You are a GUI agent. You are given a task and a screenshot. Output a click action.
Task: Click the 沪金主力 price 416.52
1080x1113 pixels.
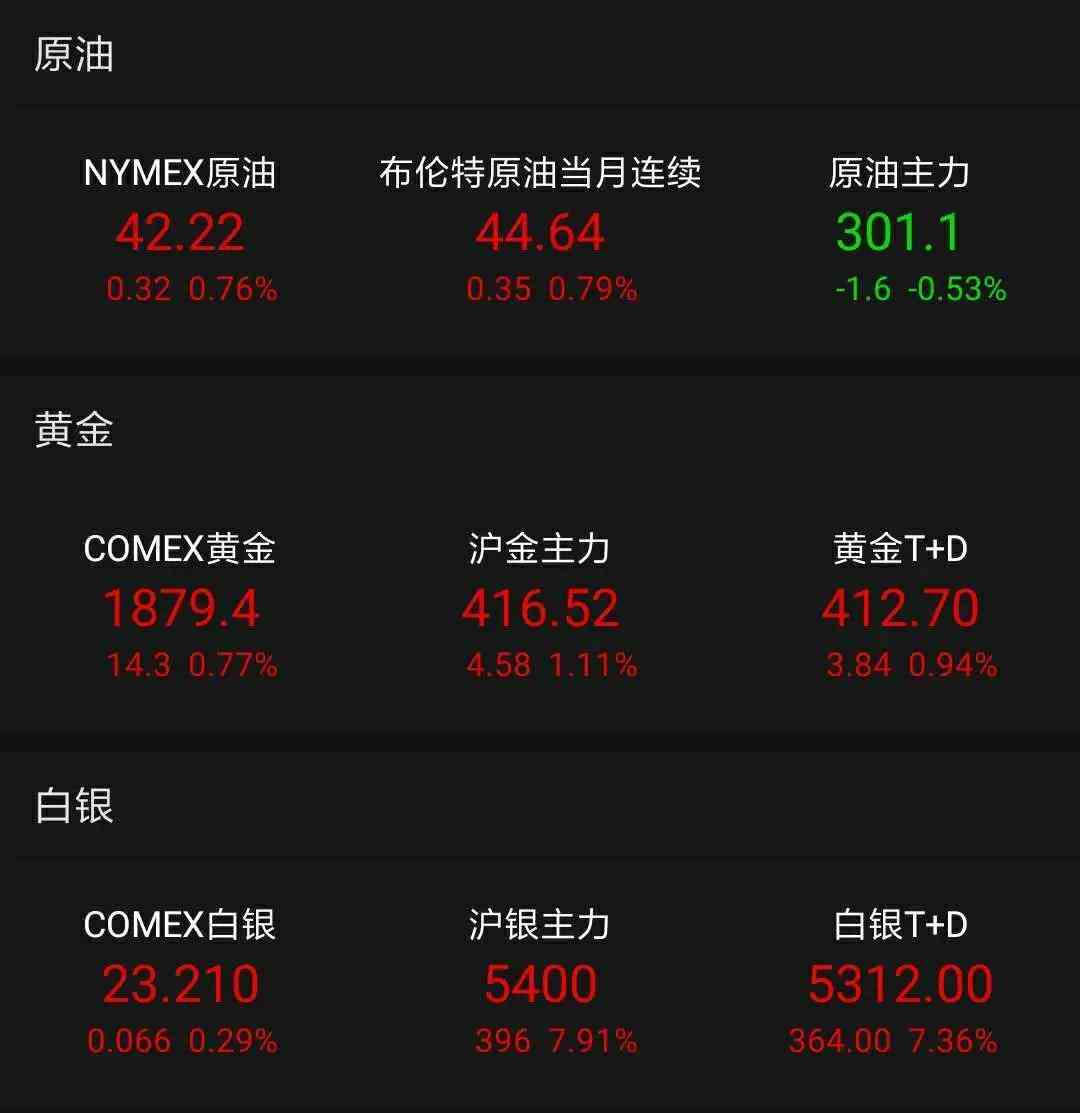click(x=541, y=608)
